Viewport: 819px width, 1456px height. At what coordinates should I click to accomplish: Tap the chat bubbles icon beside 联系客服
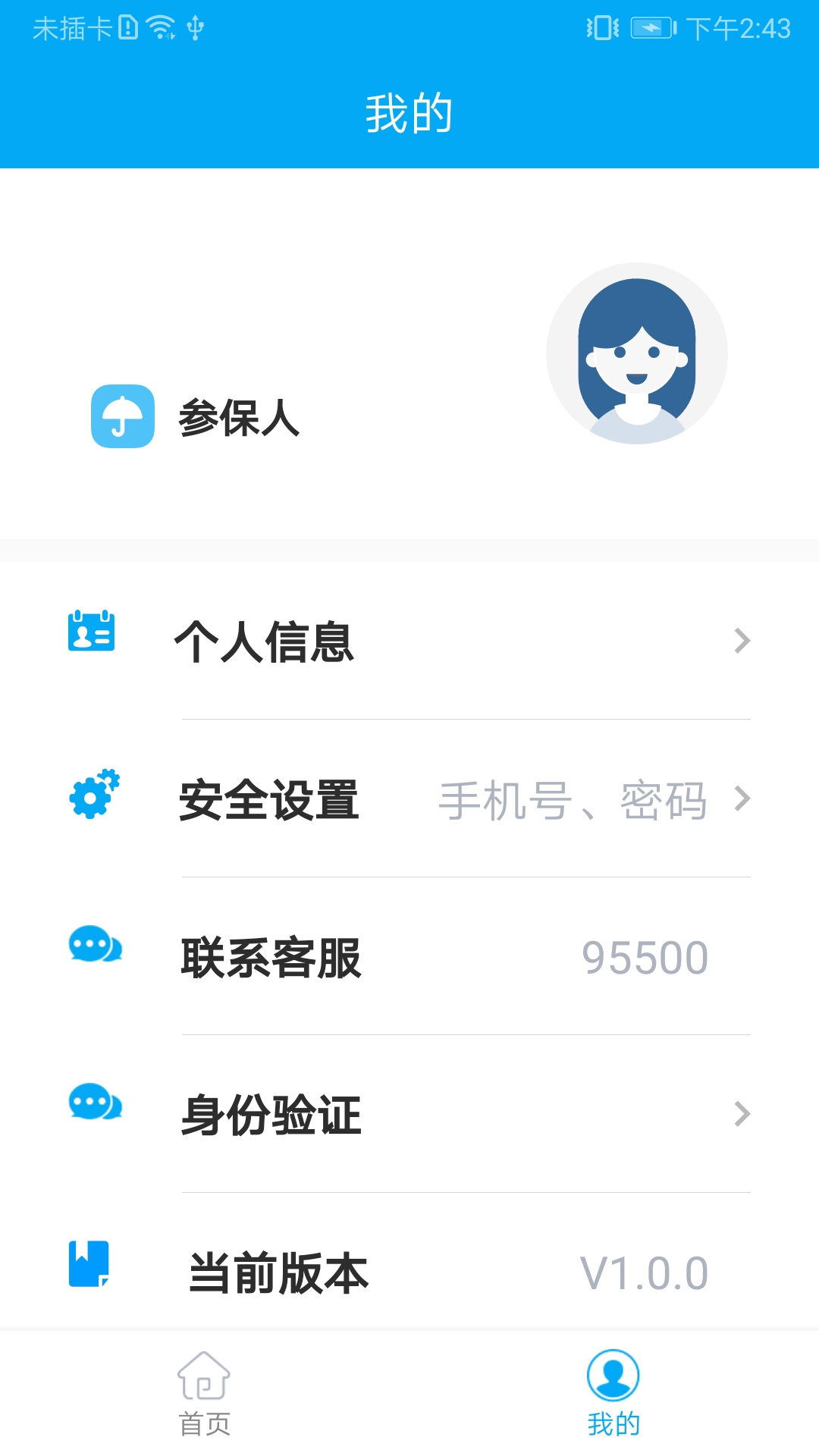[x=94, y=946]
